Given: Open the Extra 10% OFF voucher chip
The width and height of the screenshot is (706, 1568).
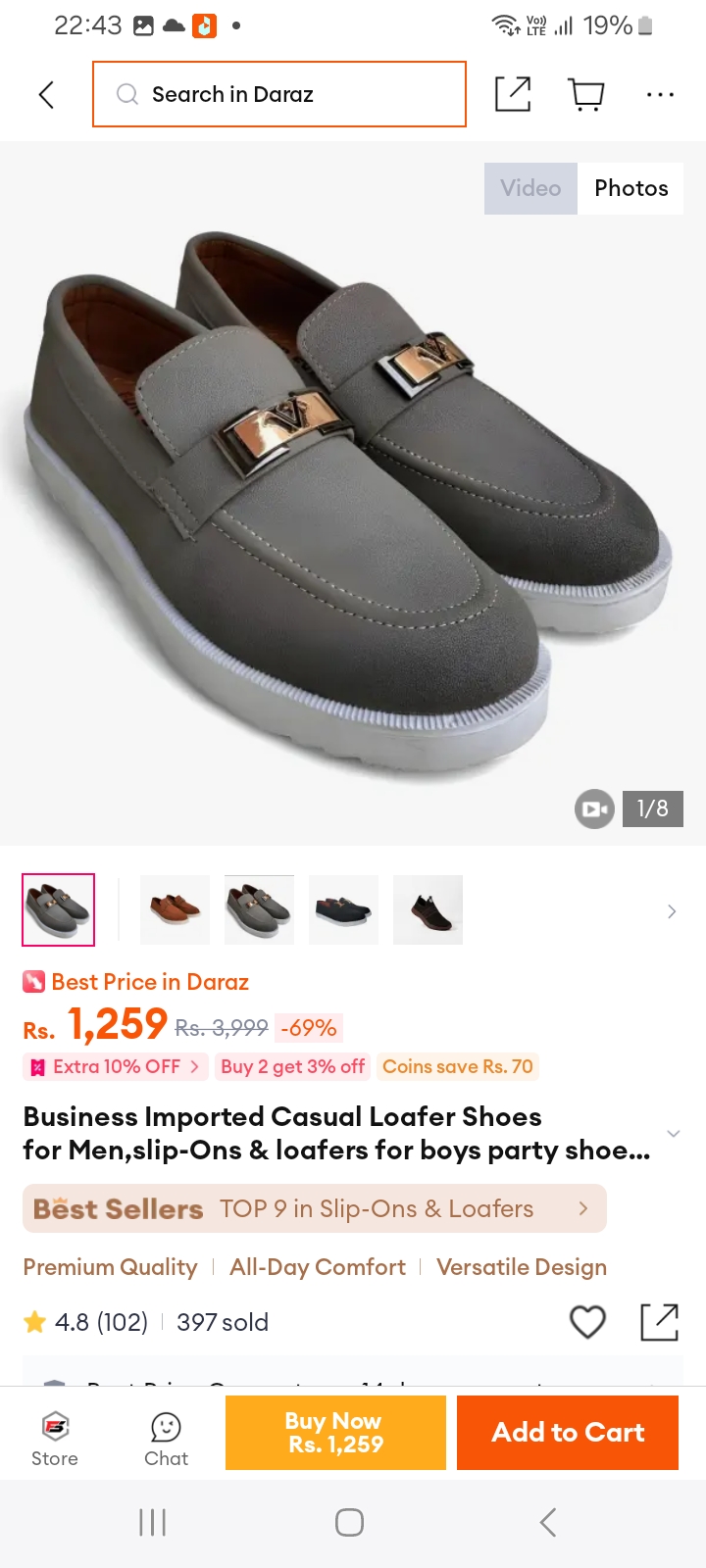Looking at the screenshot, I should pos(116,1066).
